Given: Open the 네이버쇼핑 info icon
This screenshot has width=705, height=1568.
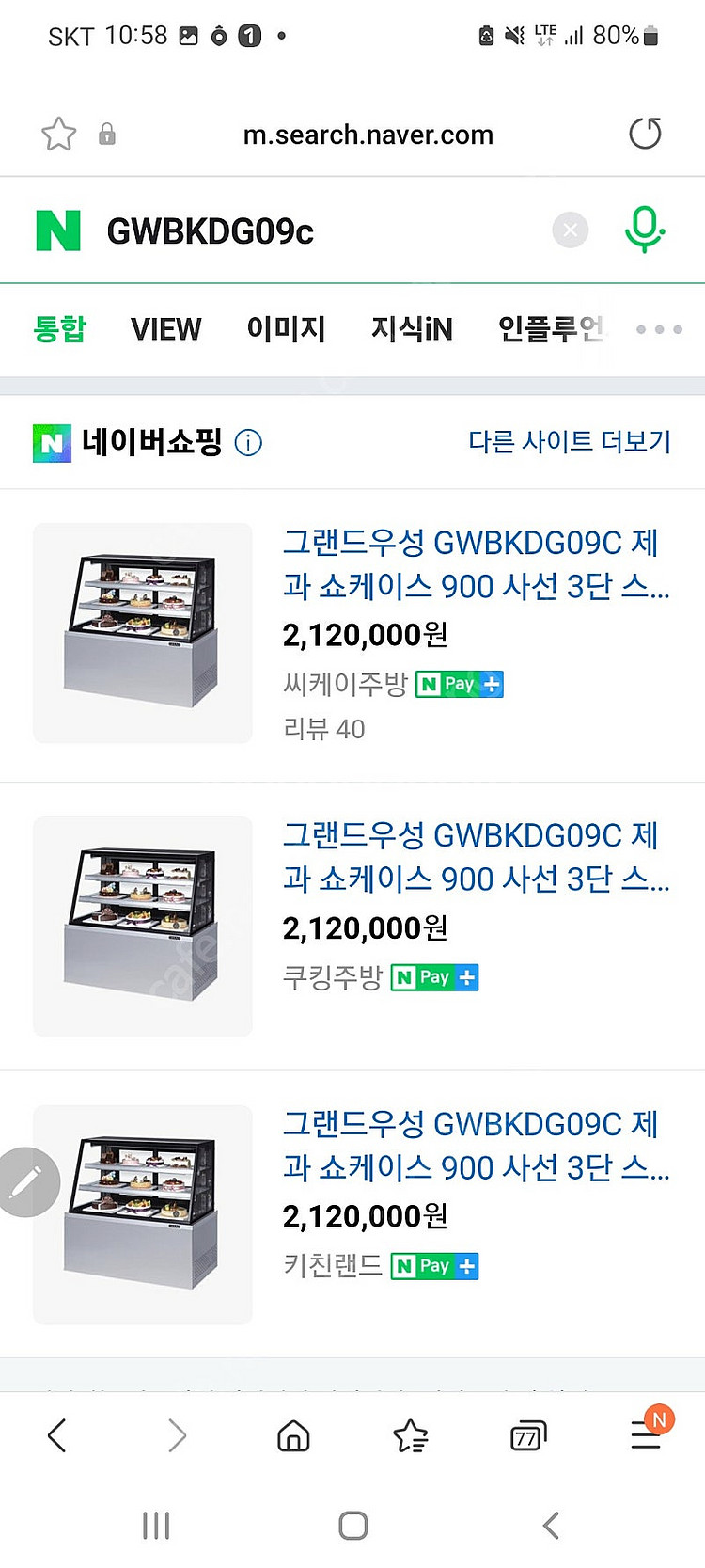Looking at the screenshot, I should (x=248, y=442).
